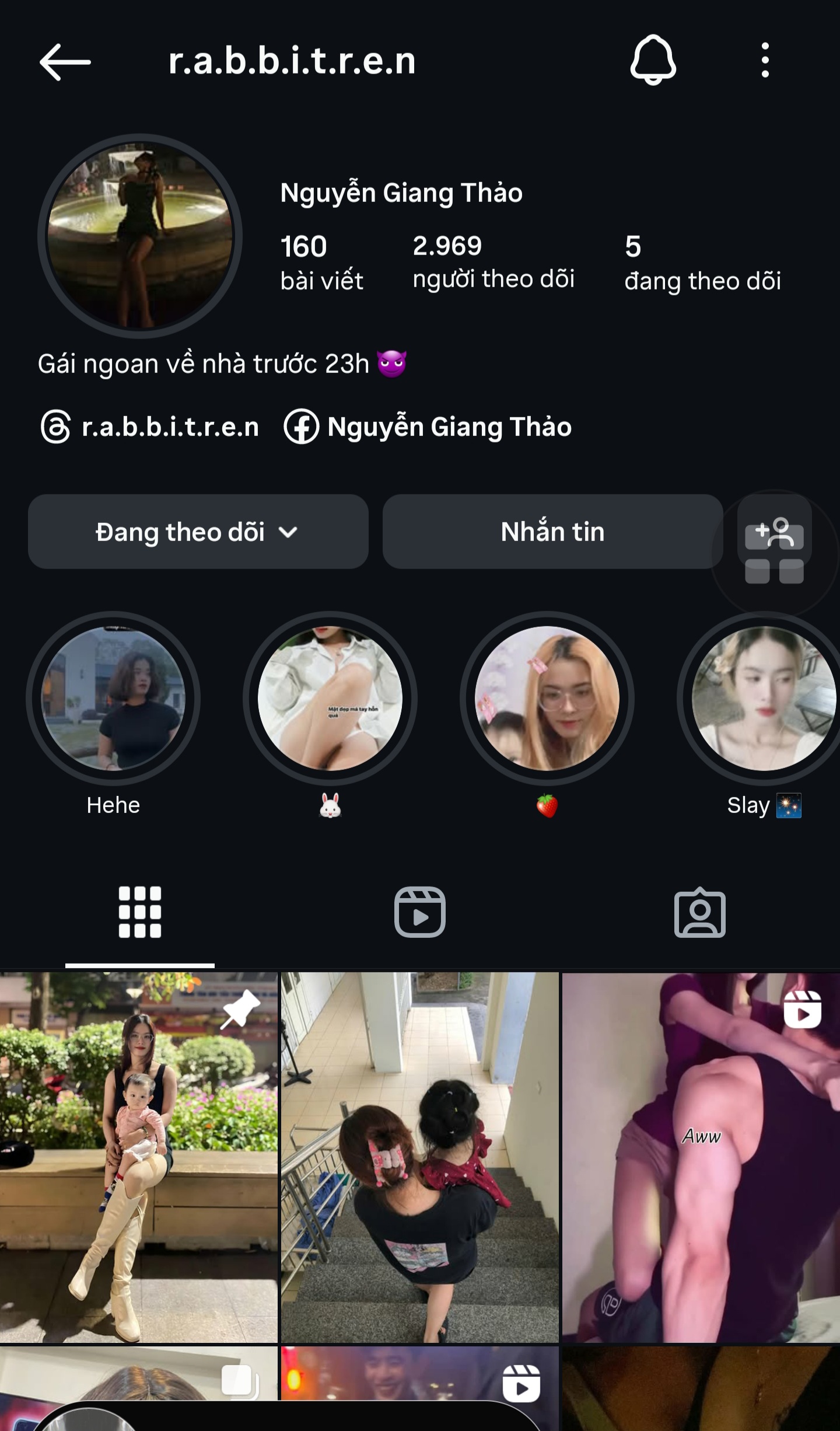Open the strawberry emoji highlight
The image size is (840, 1431).
[547, 699]
